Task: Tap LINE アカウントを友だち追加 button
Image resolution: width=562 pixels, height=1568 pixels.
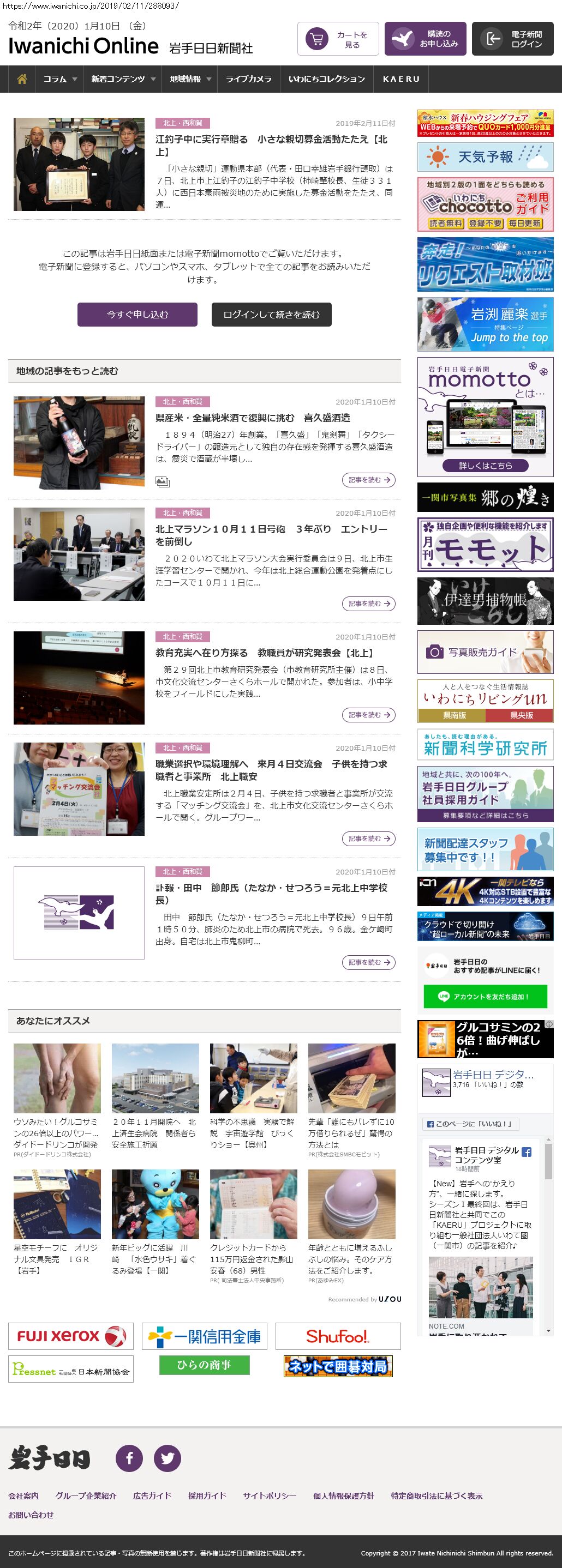Action: (485, 997)
